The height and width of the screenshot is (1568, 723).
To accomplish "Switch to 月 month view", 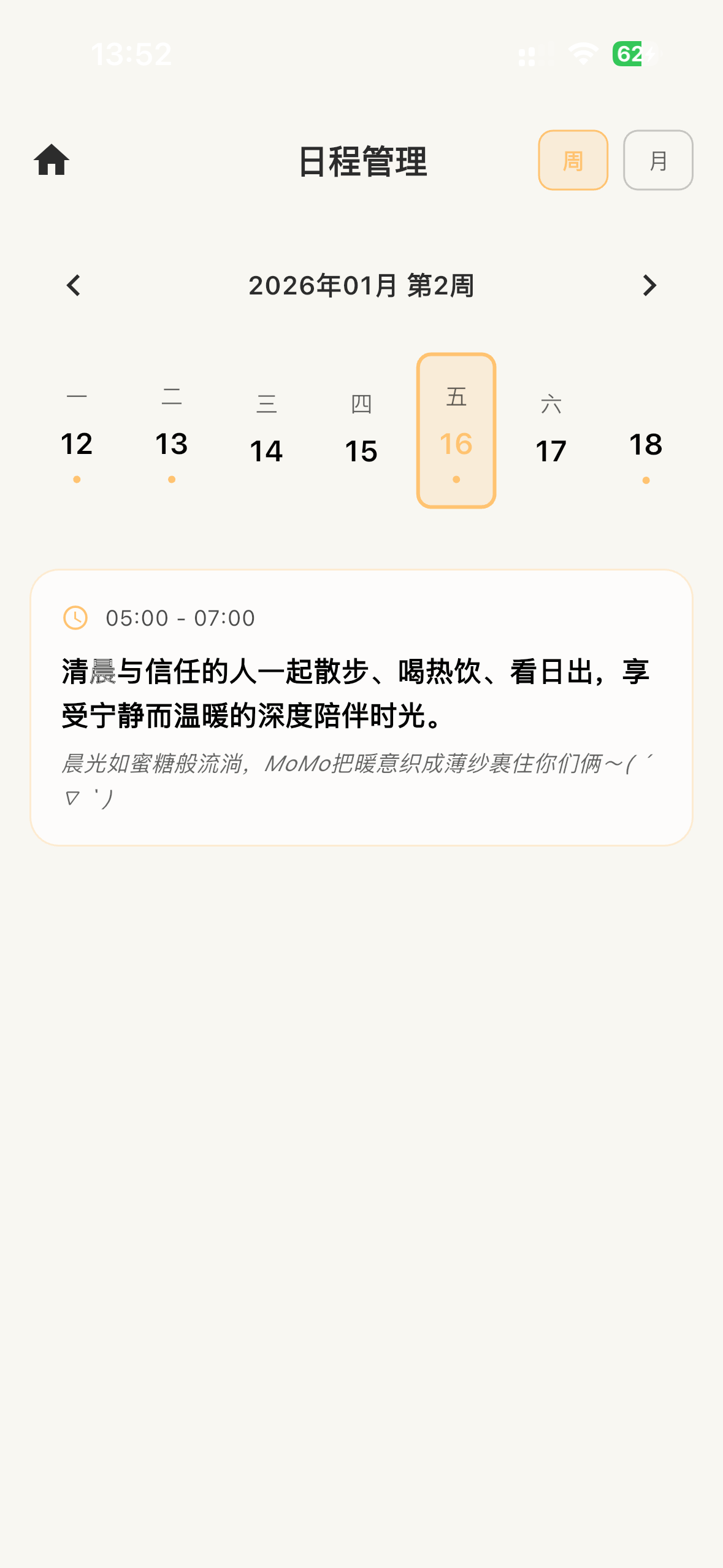I will pyautogui.click(x=657, y=159).
